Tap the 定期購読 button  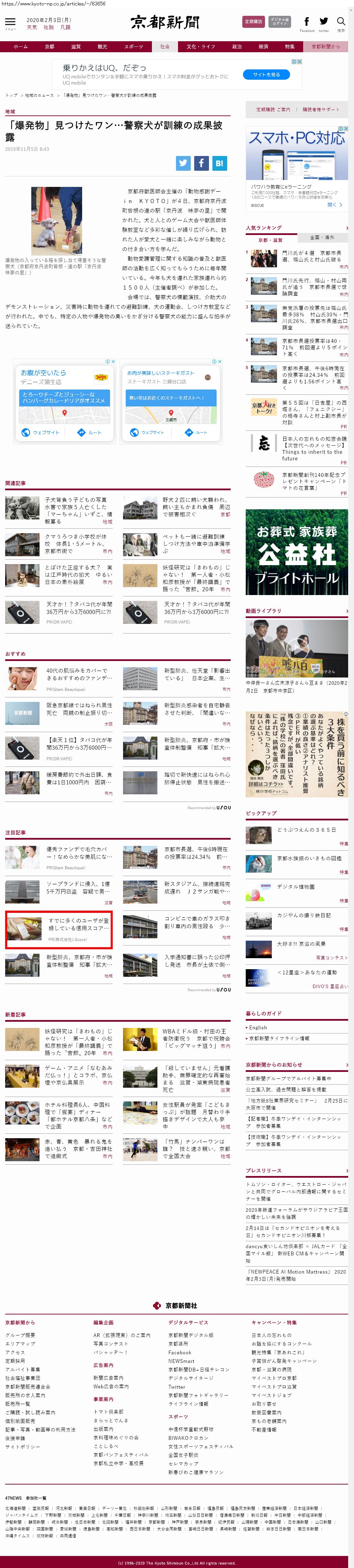pyautogui.click(x=253, y=22)
